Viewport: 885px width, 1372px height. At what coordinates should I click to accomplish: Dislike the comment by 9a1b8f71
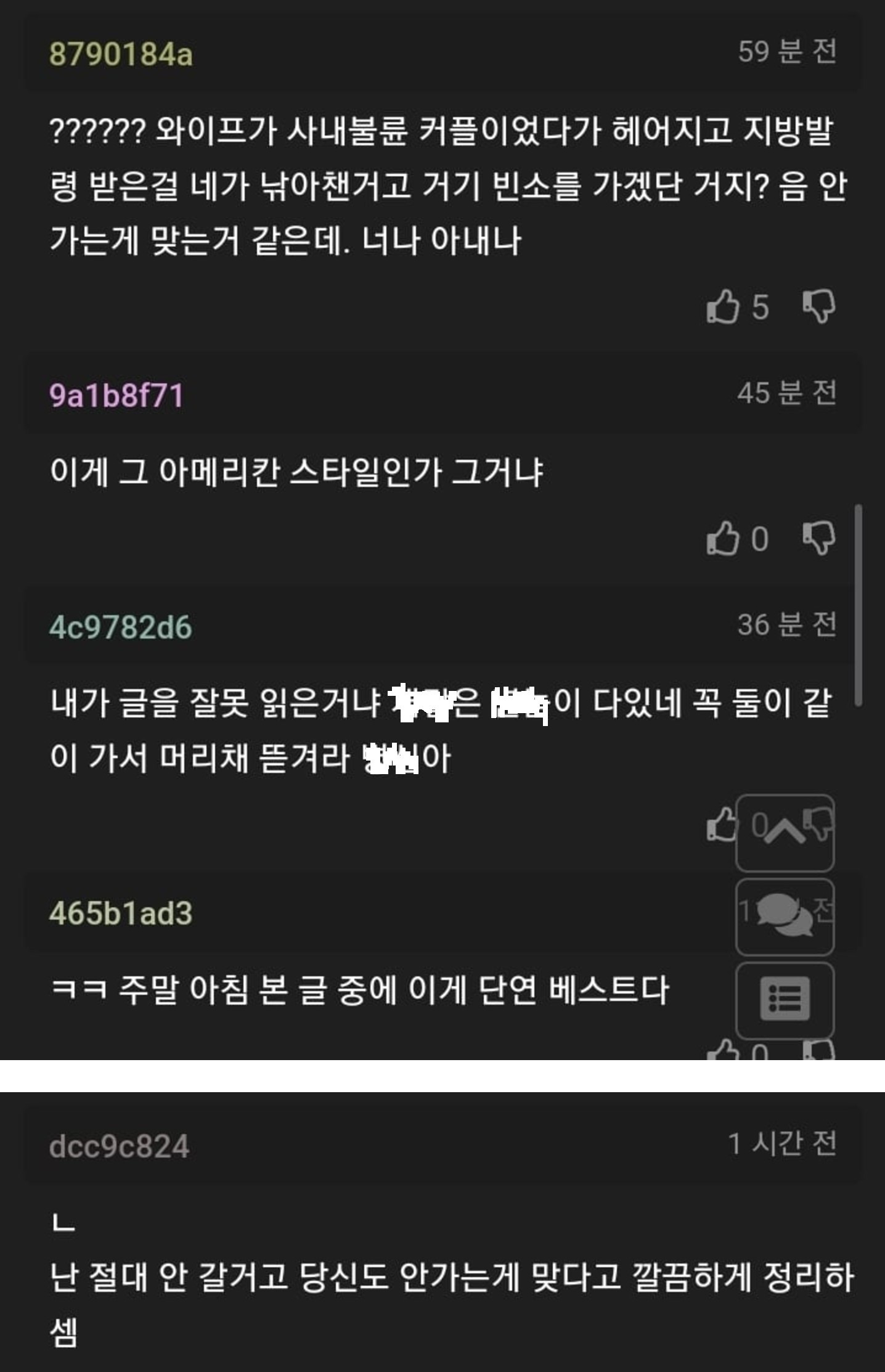tap(819, 538)
